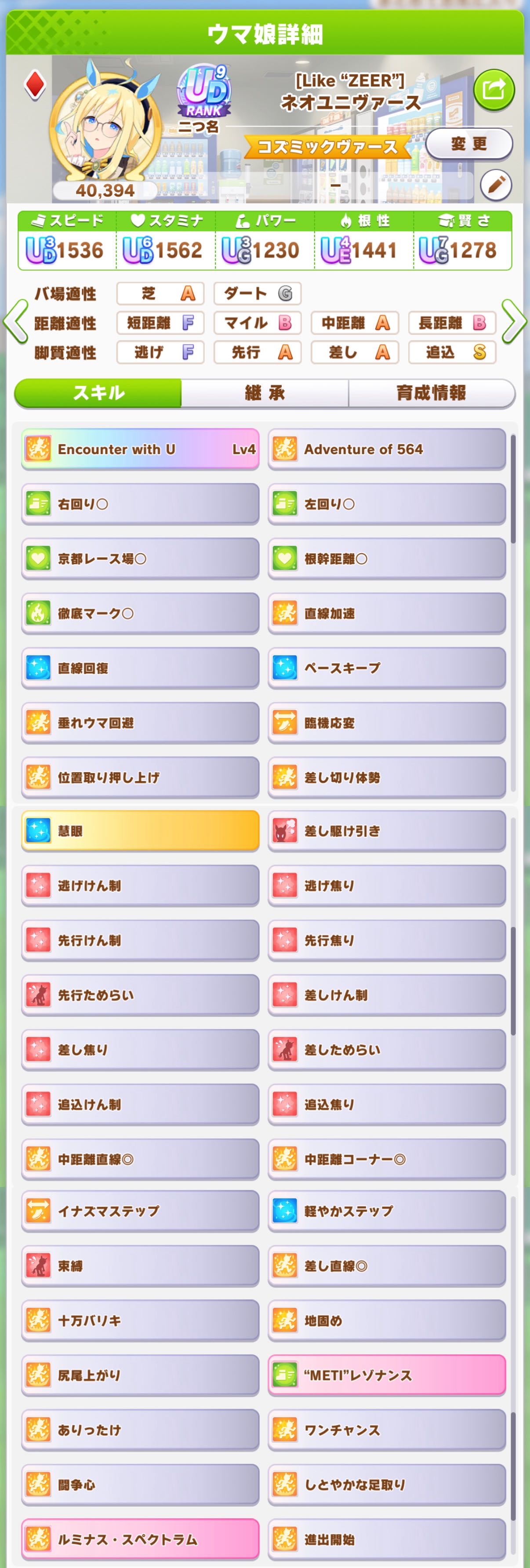Image resolution: width=530 pixels, height=1568 pixels.
Task: Open the "METI"レゾナンス skill
Action: 387,1375
